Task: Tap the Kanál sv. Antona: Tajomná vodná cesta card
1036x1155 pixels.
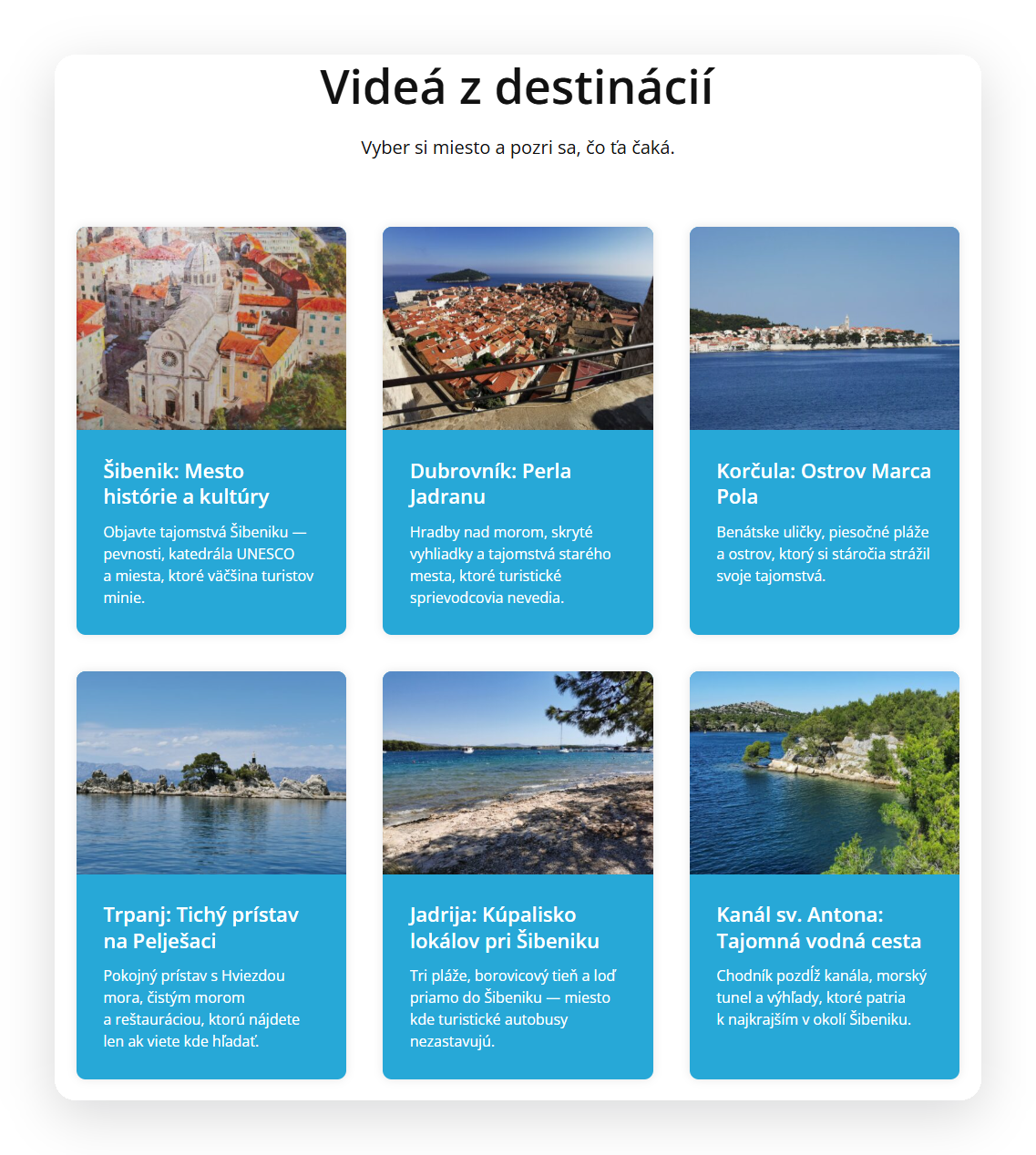Action: (825, 875)
